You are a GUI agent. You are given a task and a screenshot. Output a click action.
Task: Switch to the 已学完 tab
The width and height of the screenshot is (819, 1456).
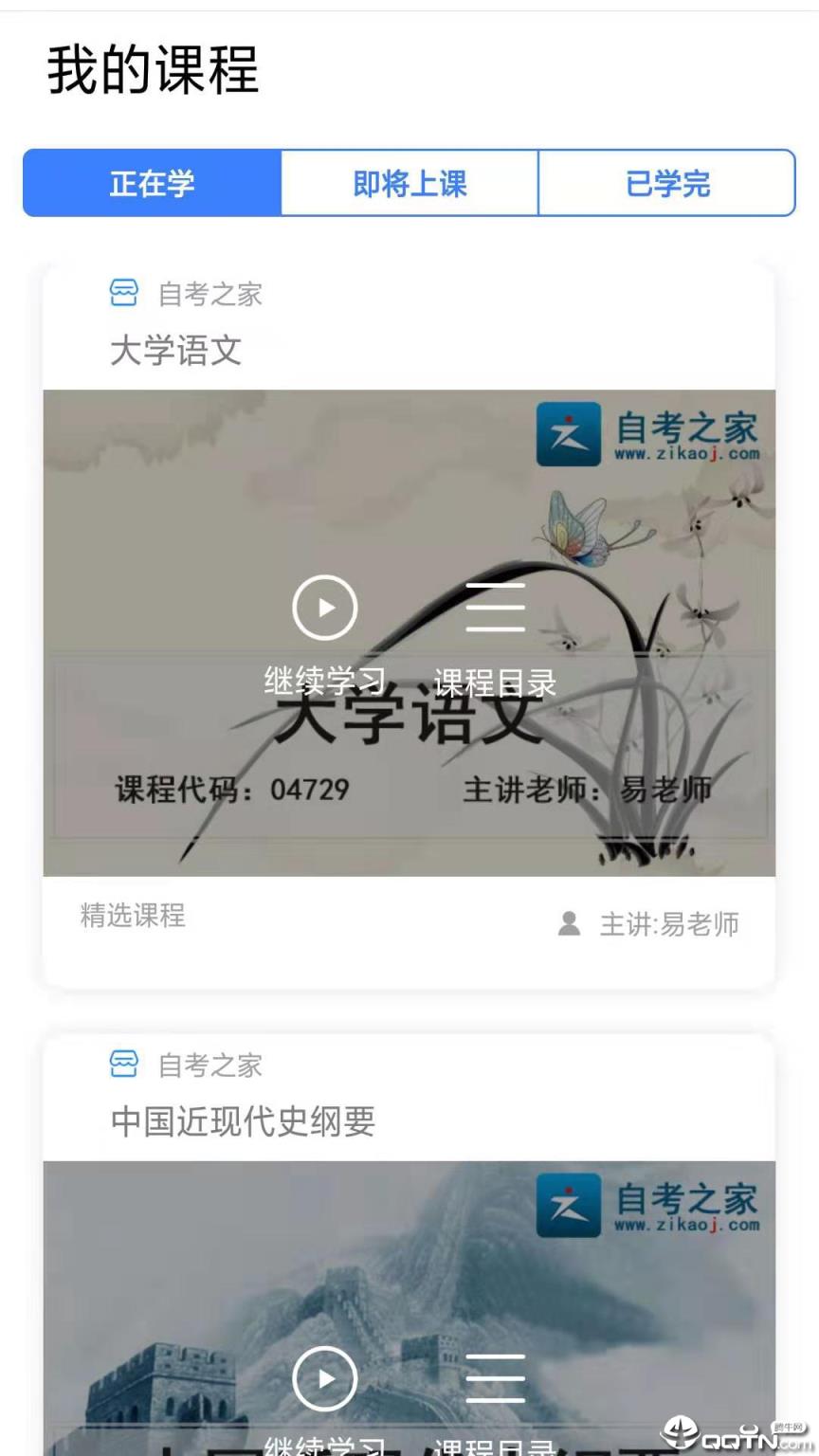pos(666,184)
